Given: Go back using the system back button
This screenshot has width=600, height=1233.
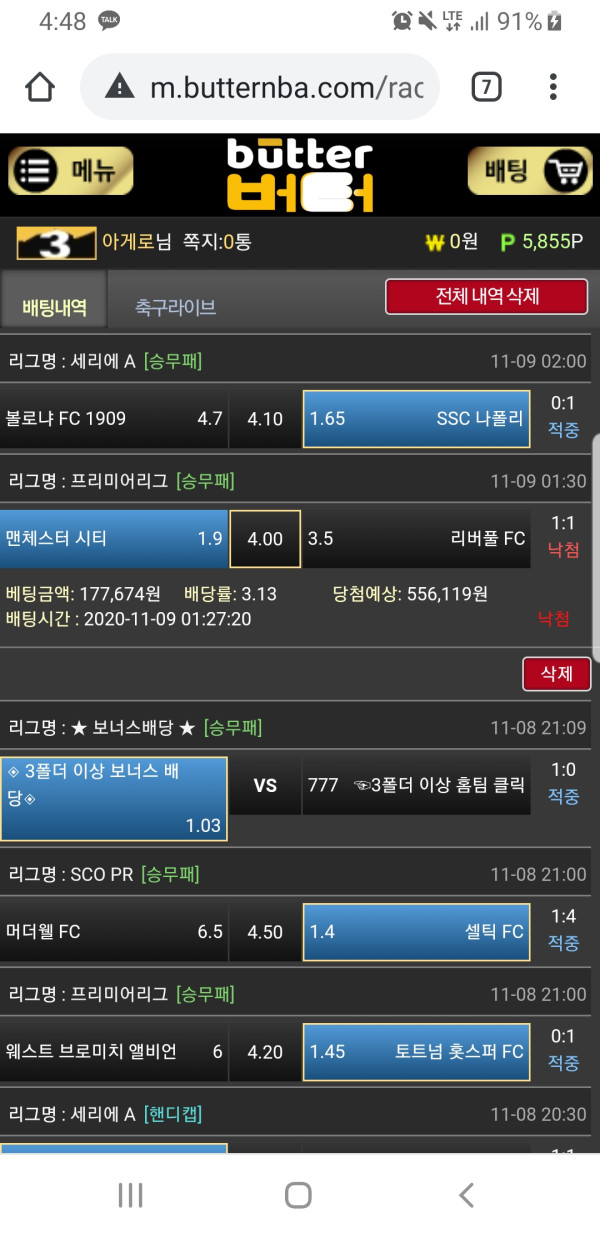Looking at the screenshot, I should 466,1194.
